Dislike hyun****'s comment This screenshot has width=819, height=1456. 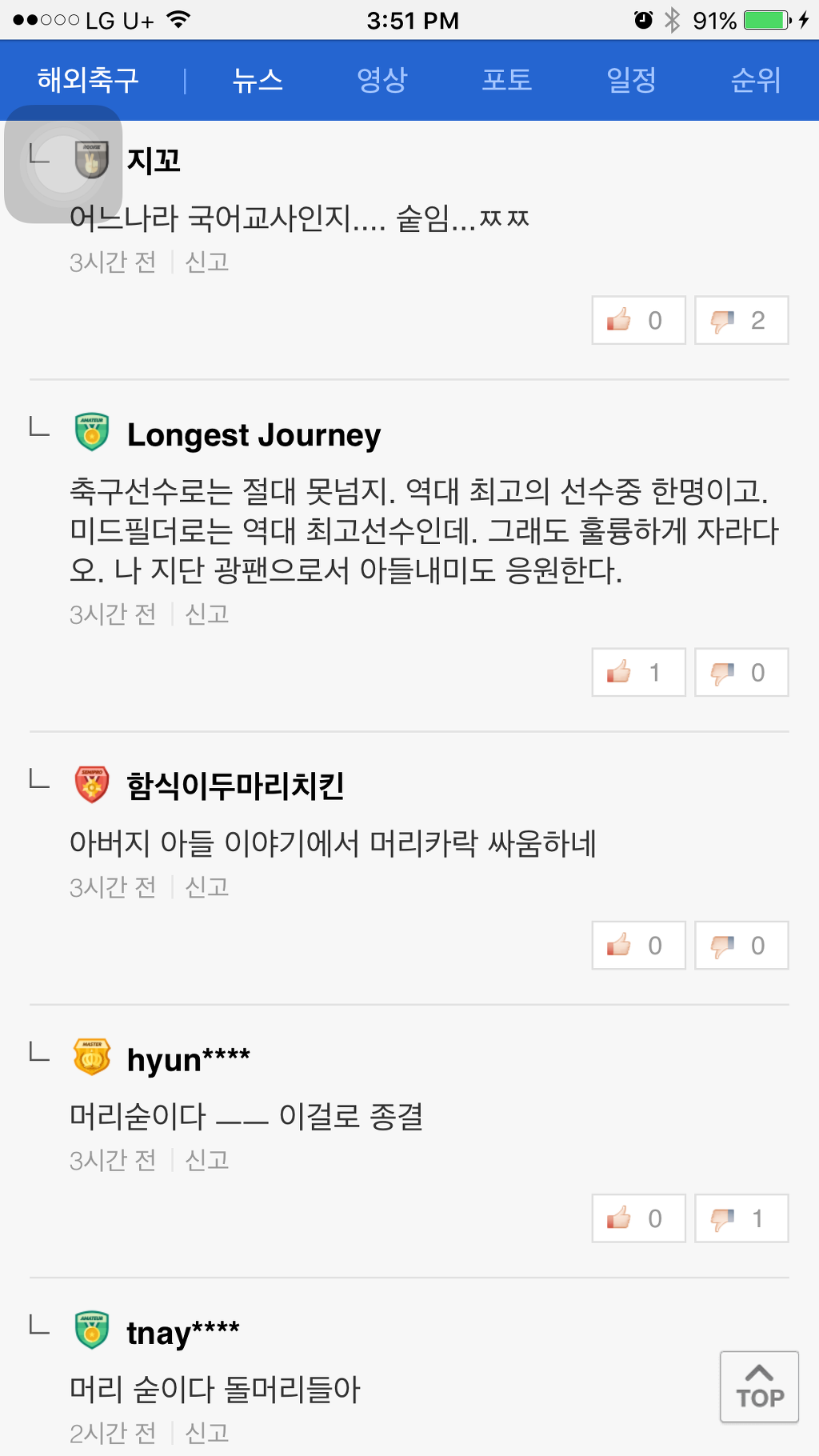[741, 1218]
